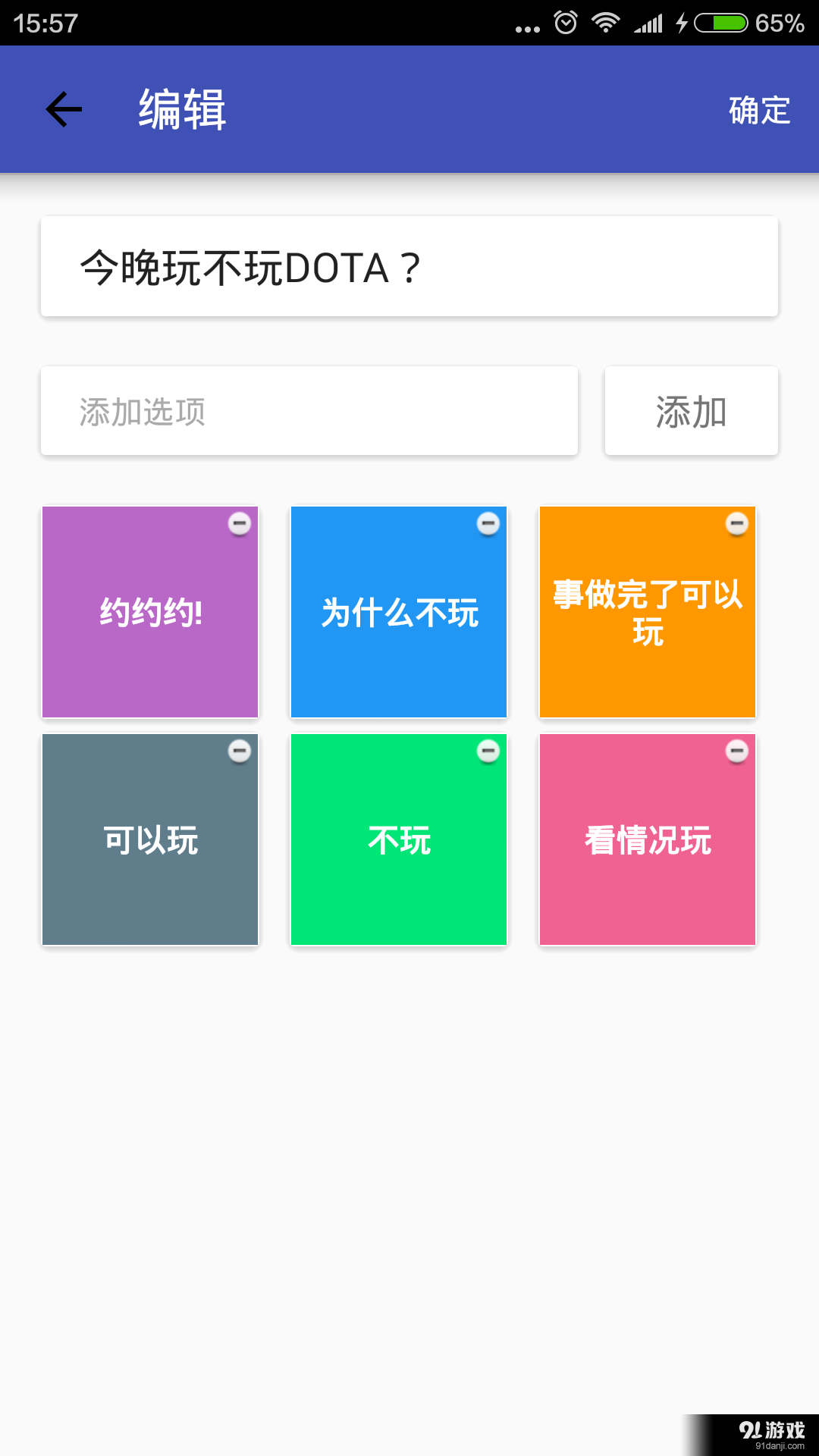Remove the "事做完了可以玩" option

tap(737, 524)
